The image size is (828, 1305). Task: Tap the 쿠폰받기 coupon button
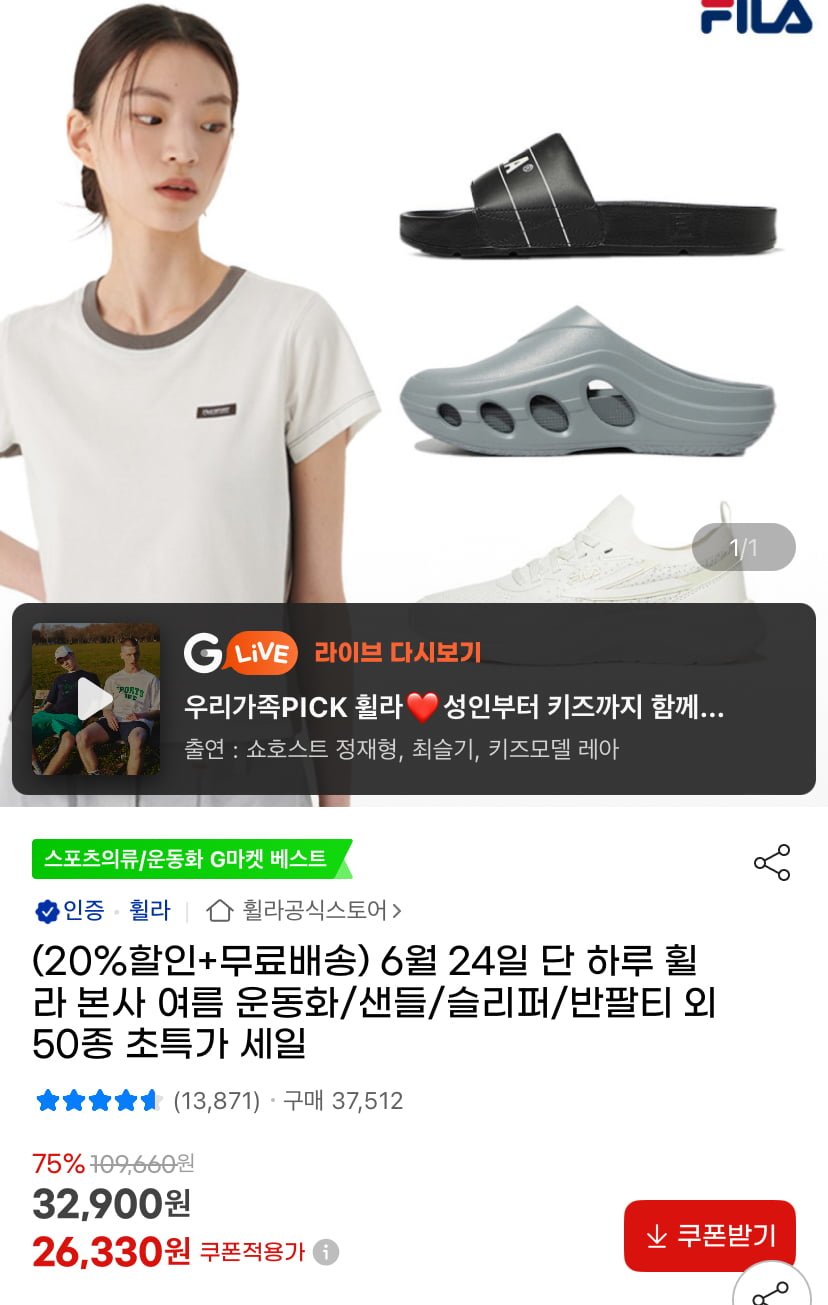(x=710, y=1236)
